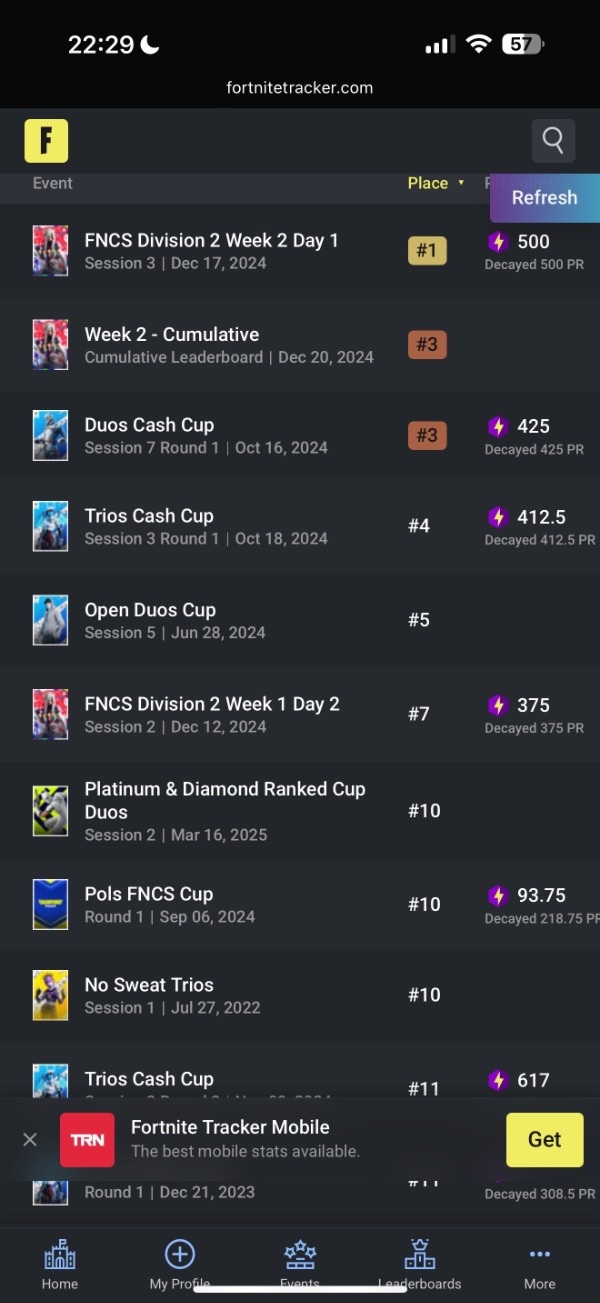The height and width of the screenshot is (1303, 600).
Task: Open the search magnifier icon
Action: click(x=553, y=140)
